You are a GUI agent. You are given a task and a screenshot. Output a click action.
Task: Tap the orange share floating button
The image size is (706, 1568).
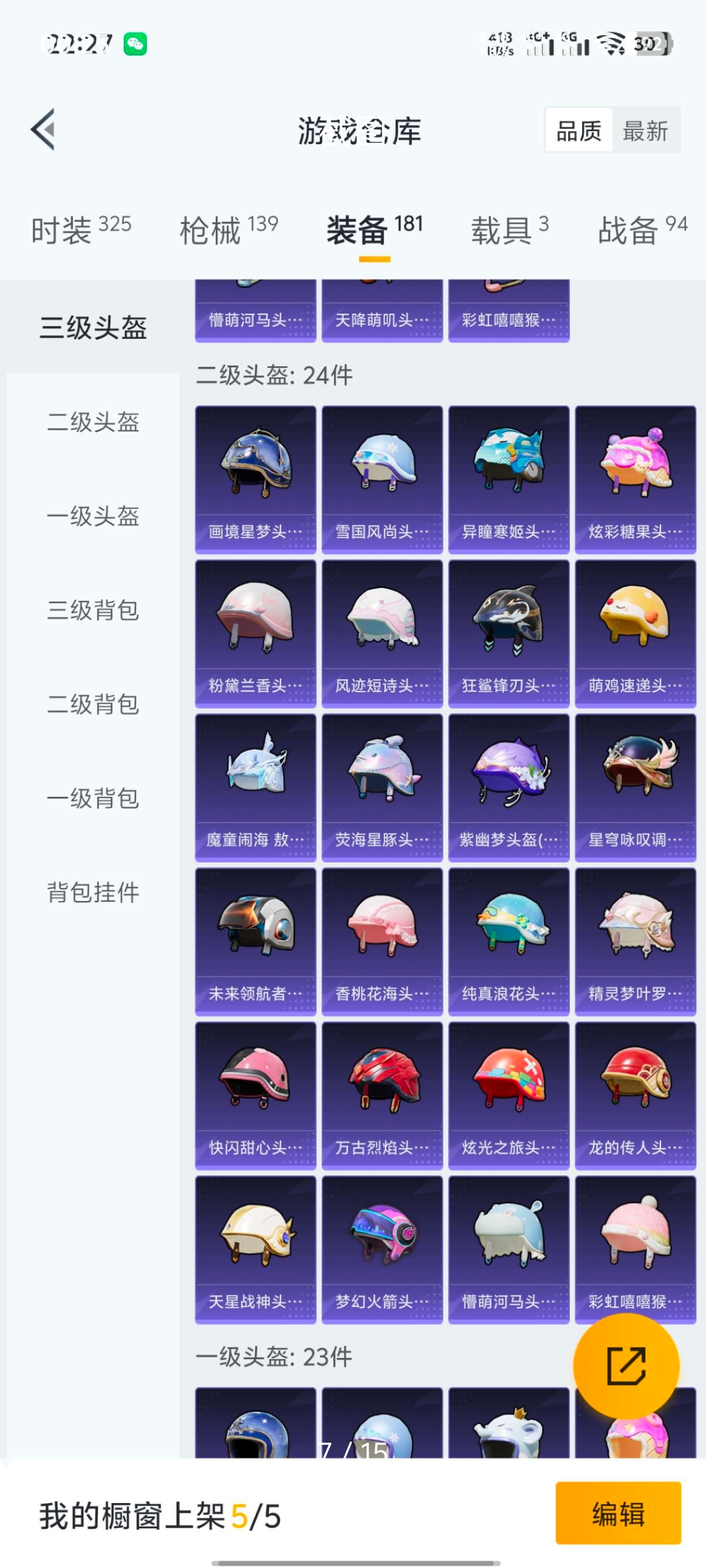pos(625,1365)
